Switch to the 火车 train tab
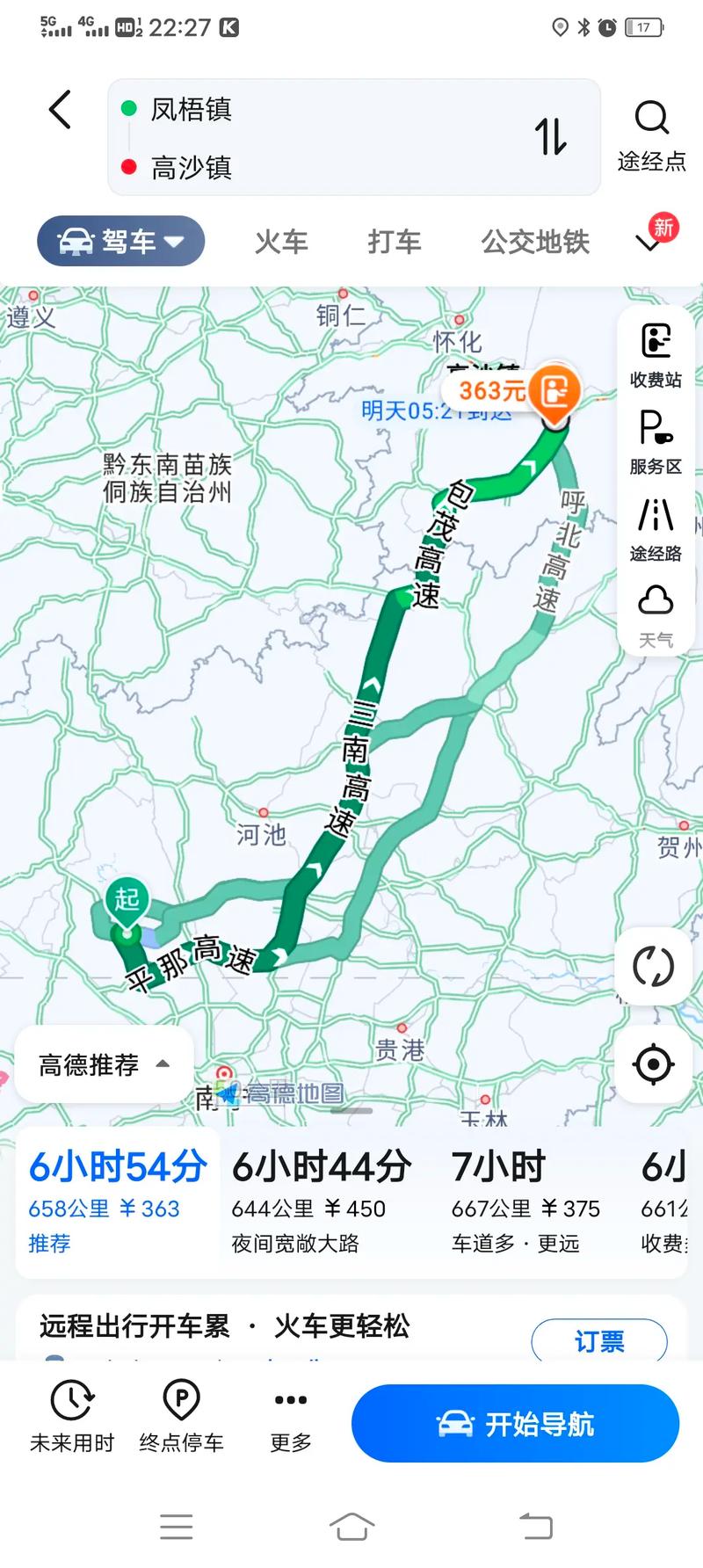The image size is (703, 1568). pos(280,241)
